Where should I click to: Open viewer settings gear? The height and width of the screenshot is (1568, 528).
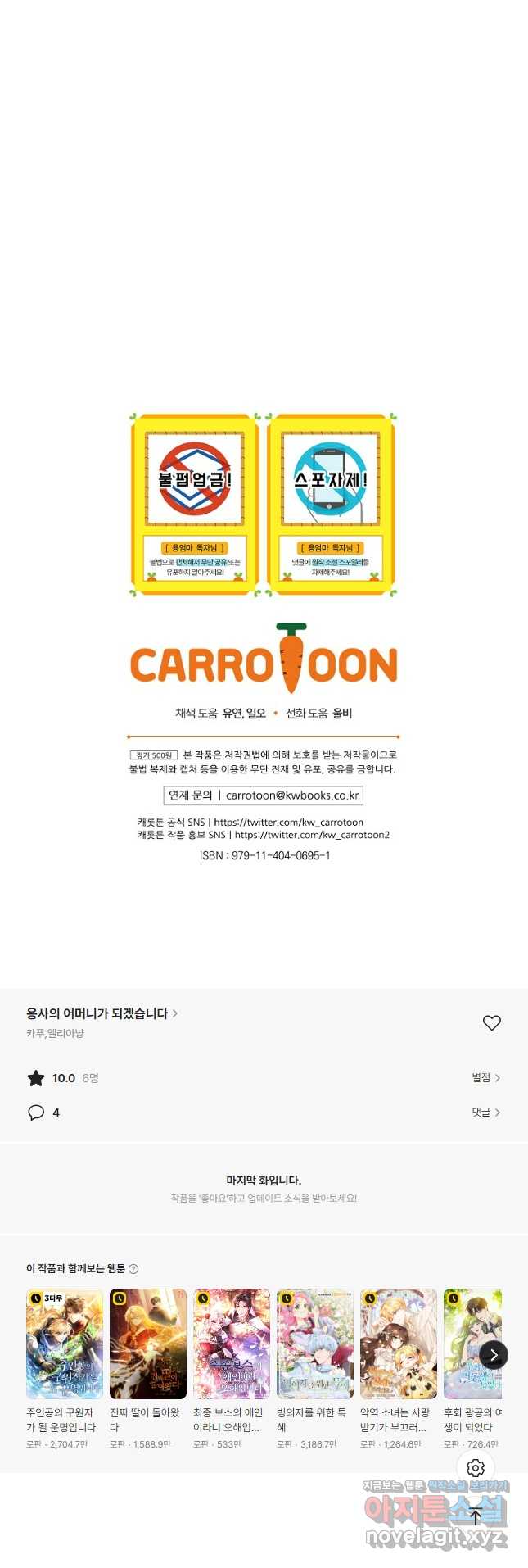[476, 1468]
